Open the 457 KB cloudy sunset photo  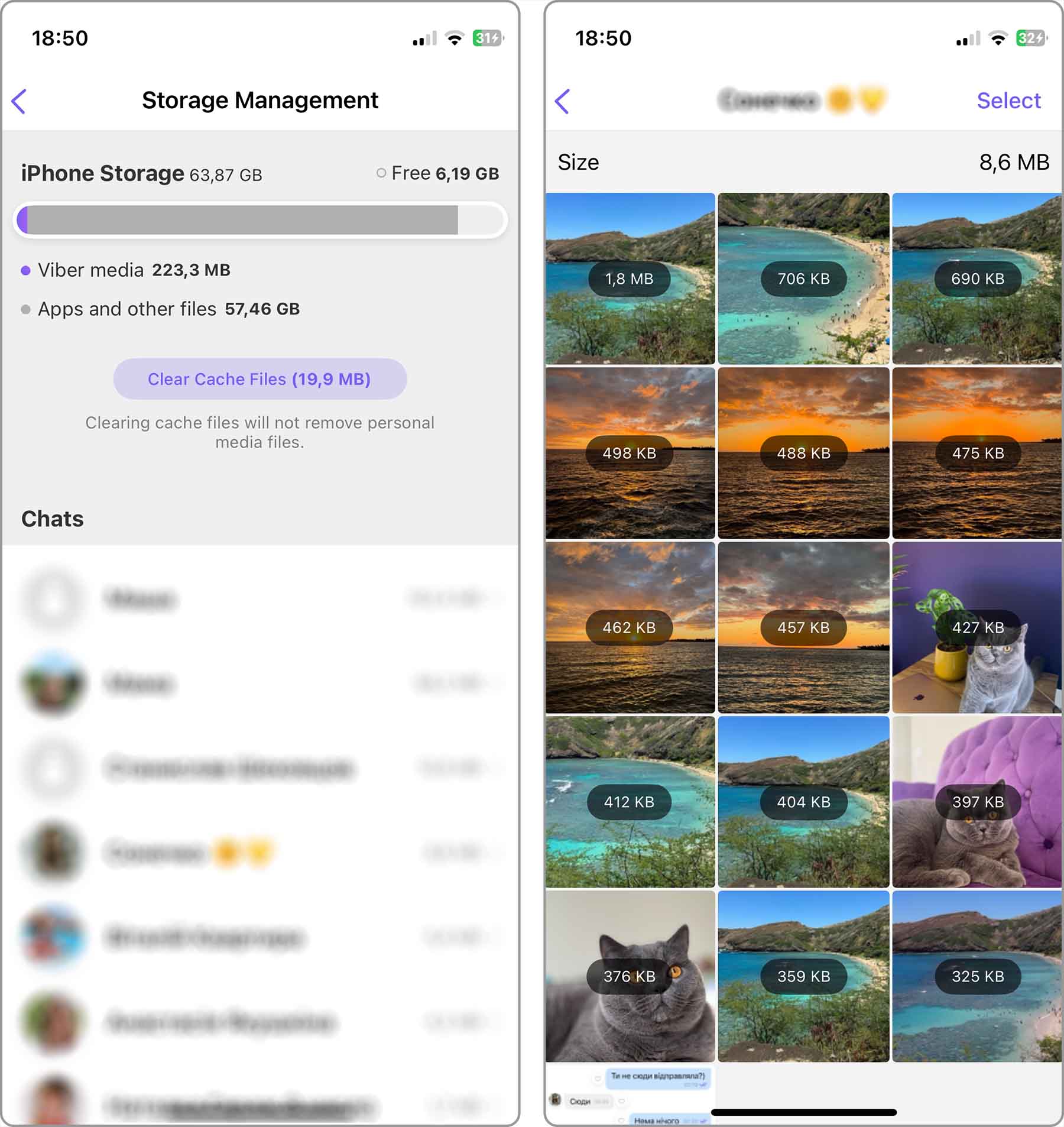pos(803,627)
